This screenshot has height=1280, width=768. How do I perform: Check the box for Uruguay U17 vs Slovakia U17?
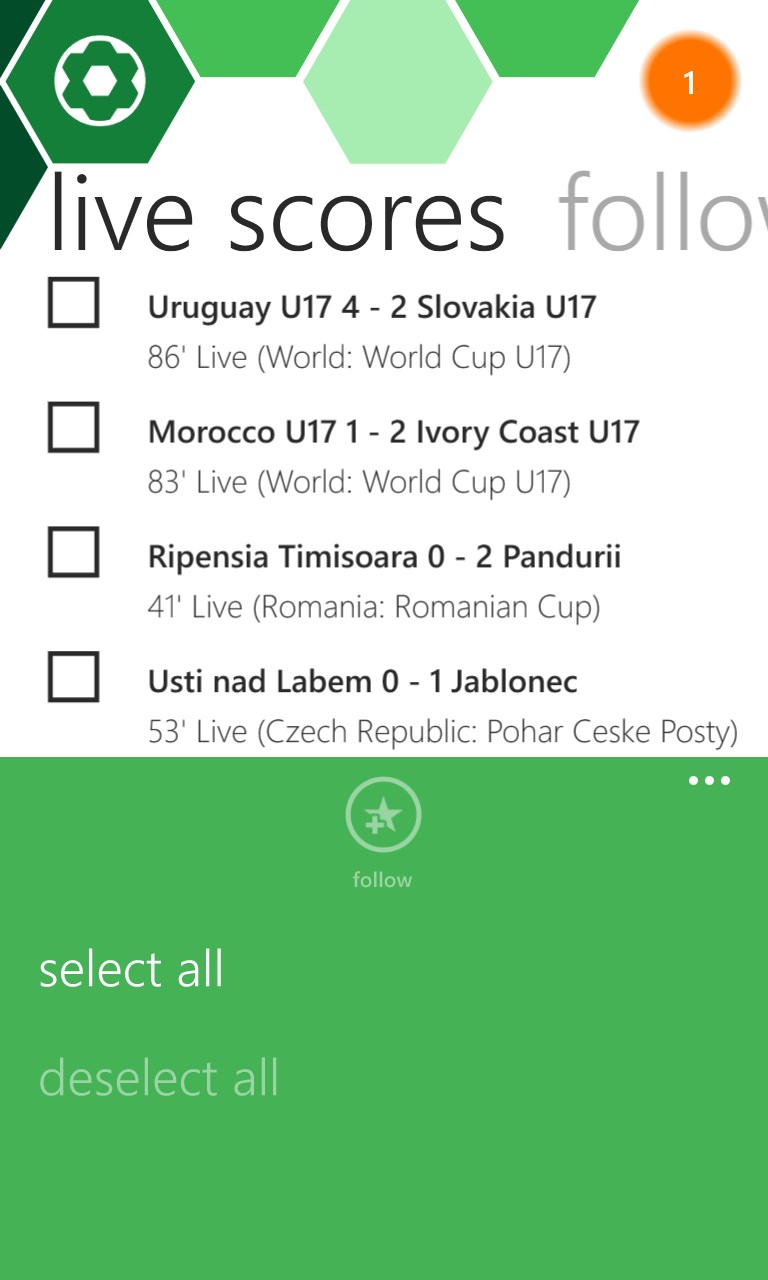click(73, 303)
